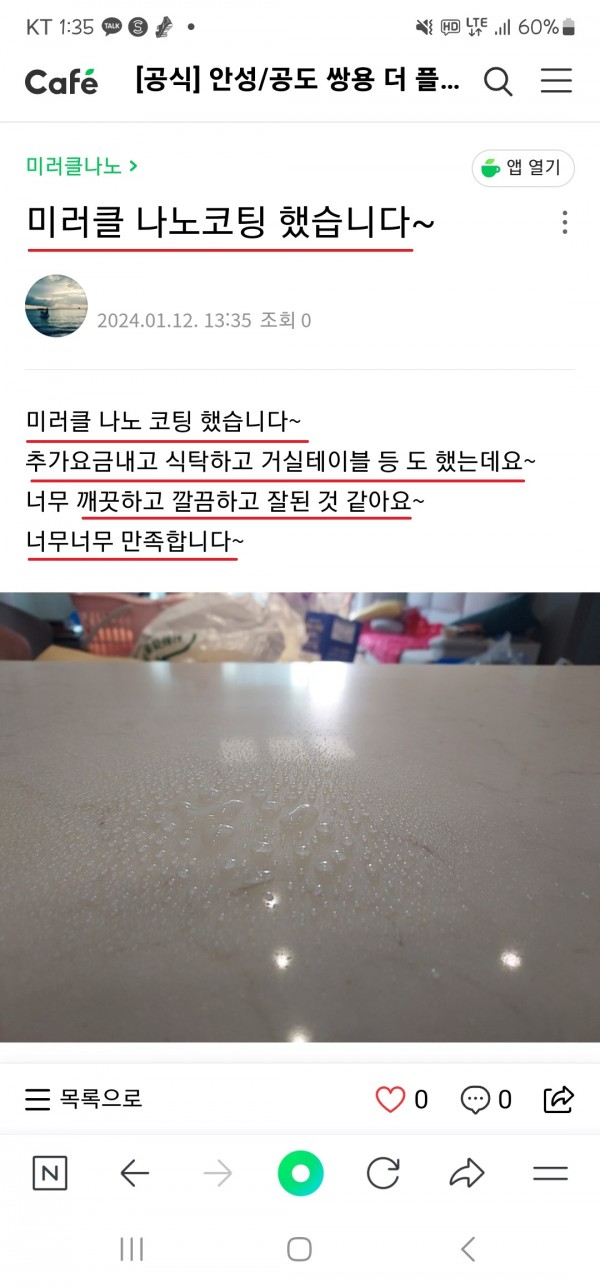Tap the 앱 열기 button
The height and width of the screenshot is (1287, 600).
tap(523, 168)
